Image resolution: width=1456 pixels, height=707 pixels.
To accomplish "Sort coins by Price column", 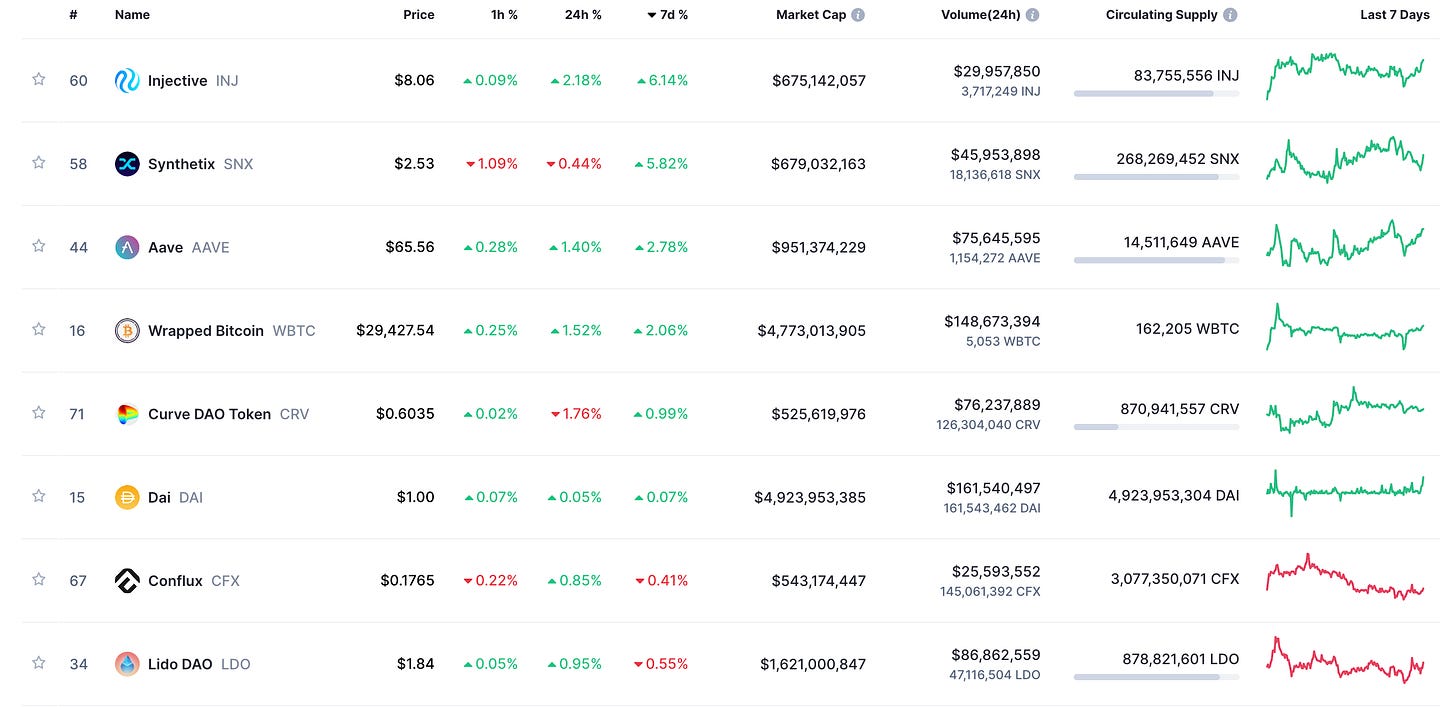I will click(x=419, y=15).
